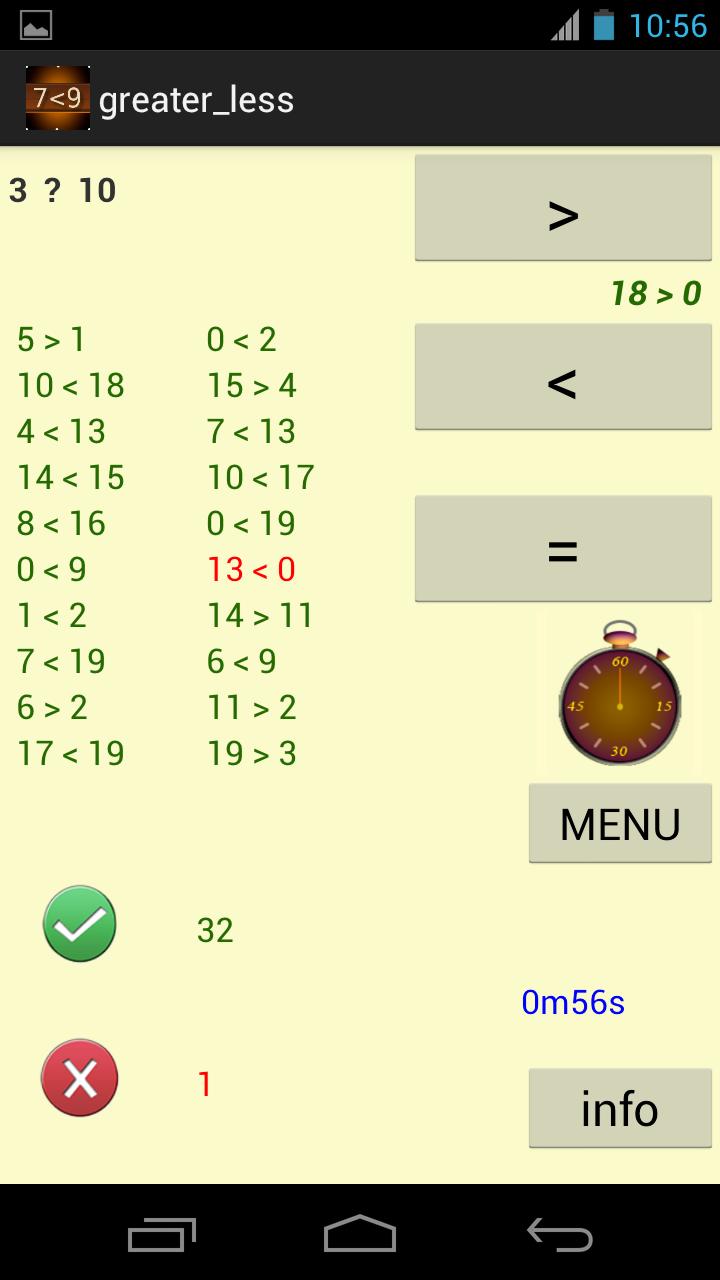Tap the incorrect red entry '13 < 0'

[x=252, y=569]
